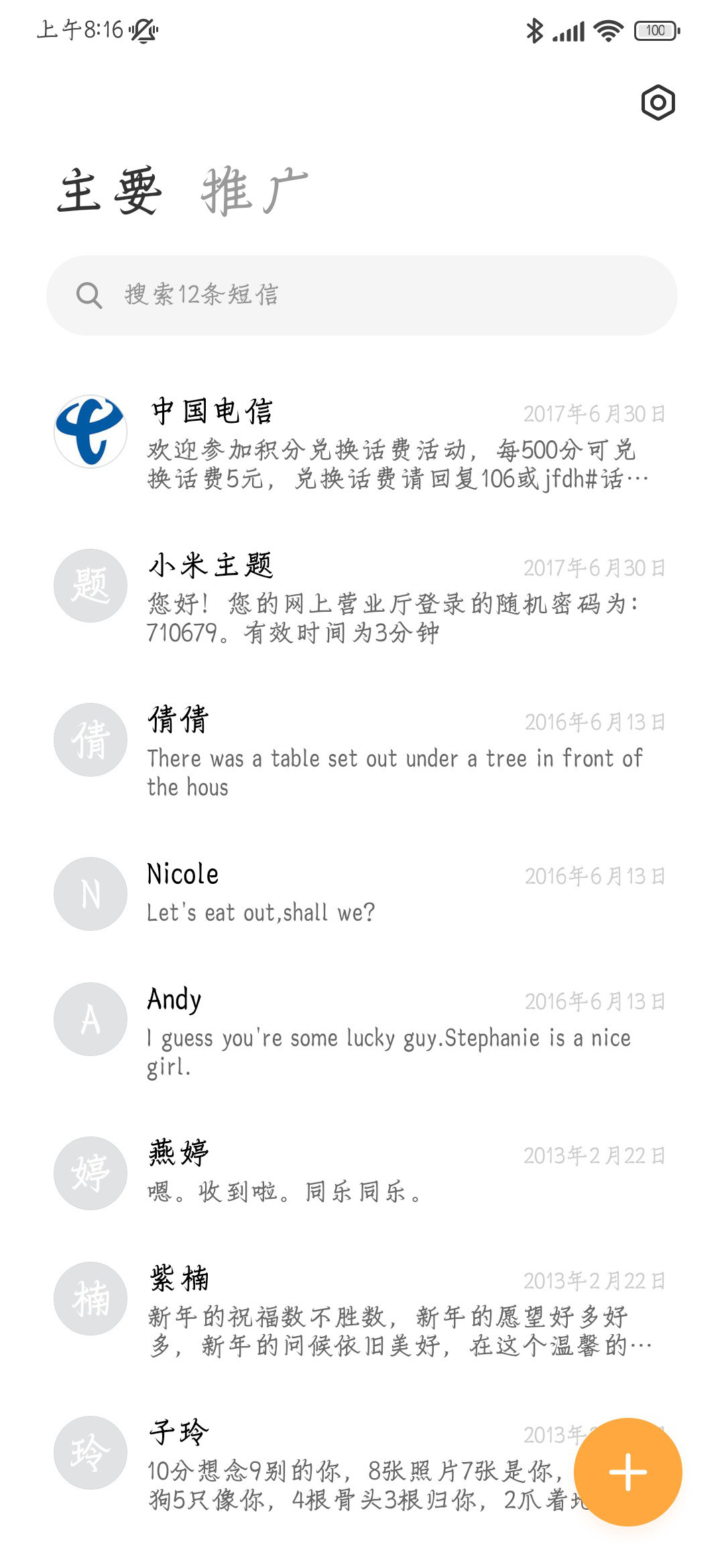Open the conversation with 倩倩

click(362, 750)
